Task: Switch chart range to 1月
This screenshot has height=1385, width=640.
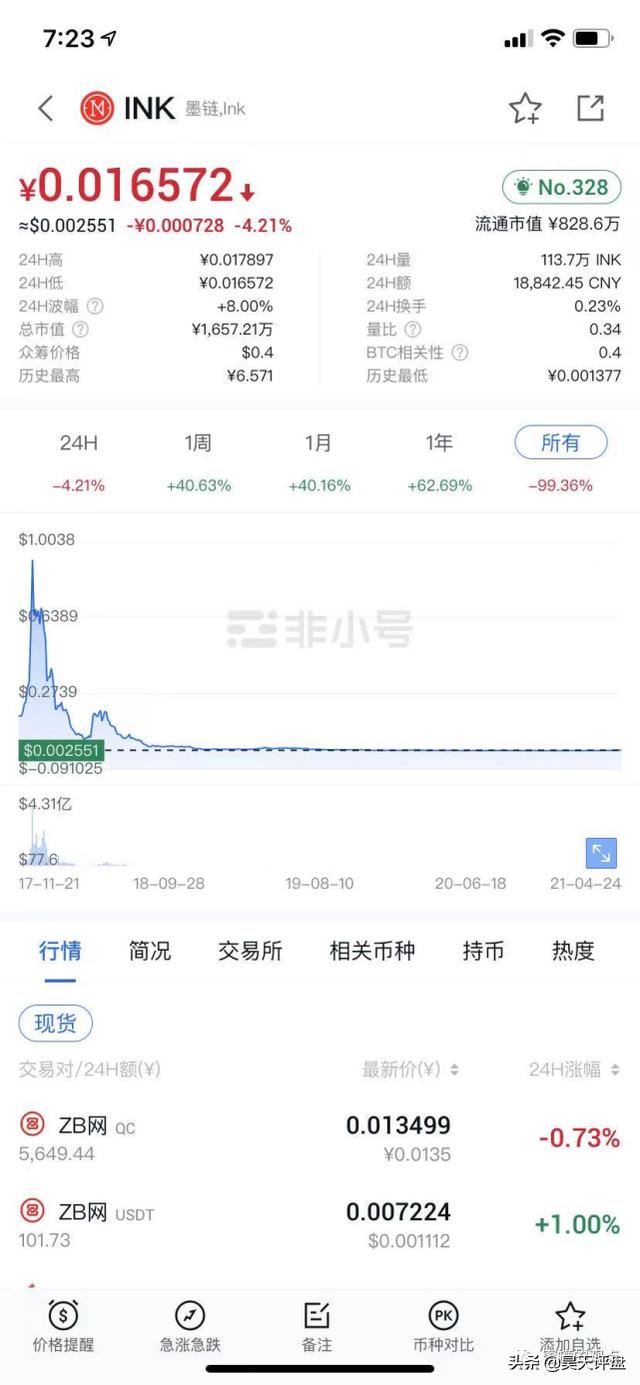Action: click(318, 443)
